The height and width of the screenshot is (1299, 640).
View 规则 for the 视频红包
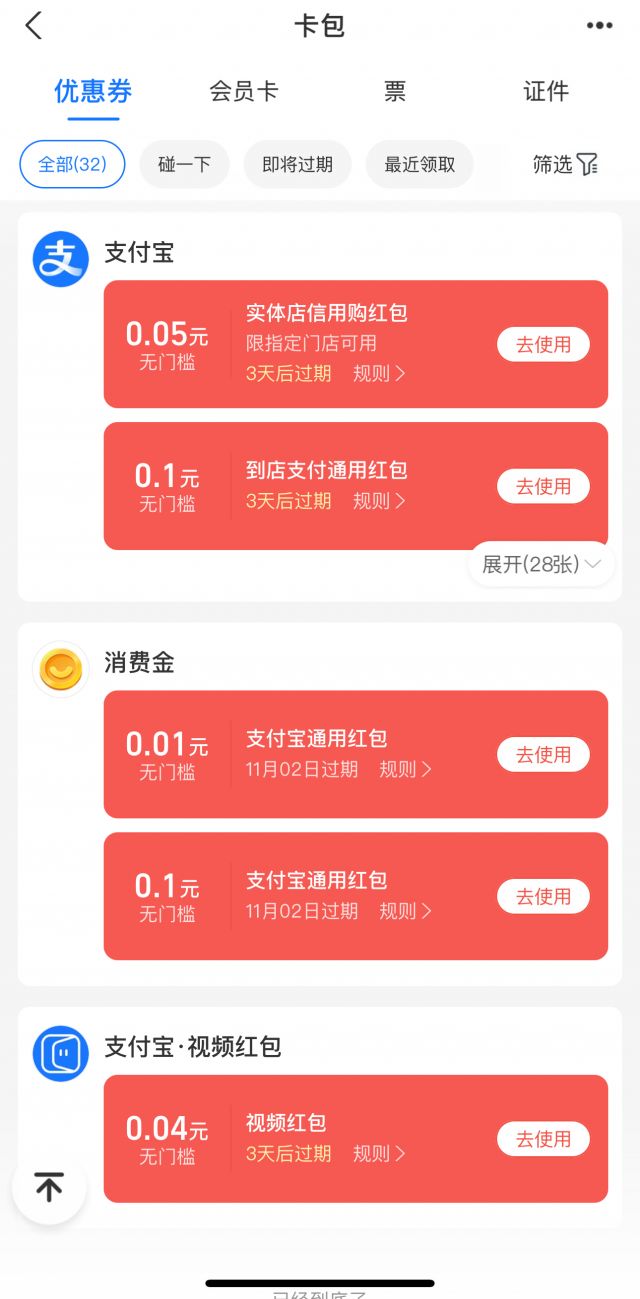point(379,1153)
